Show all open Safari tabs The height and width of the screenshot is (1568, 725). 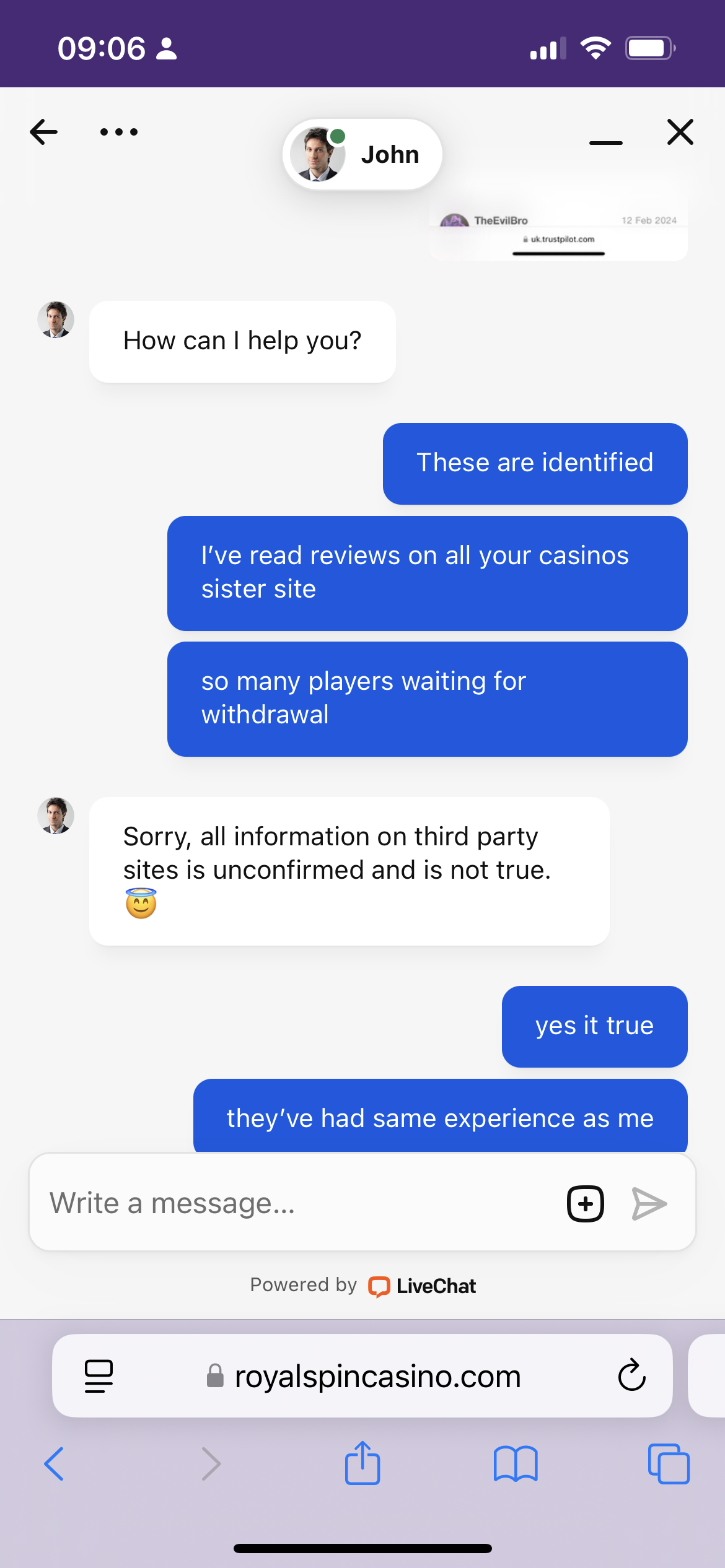[x=668, y=1464]
